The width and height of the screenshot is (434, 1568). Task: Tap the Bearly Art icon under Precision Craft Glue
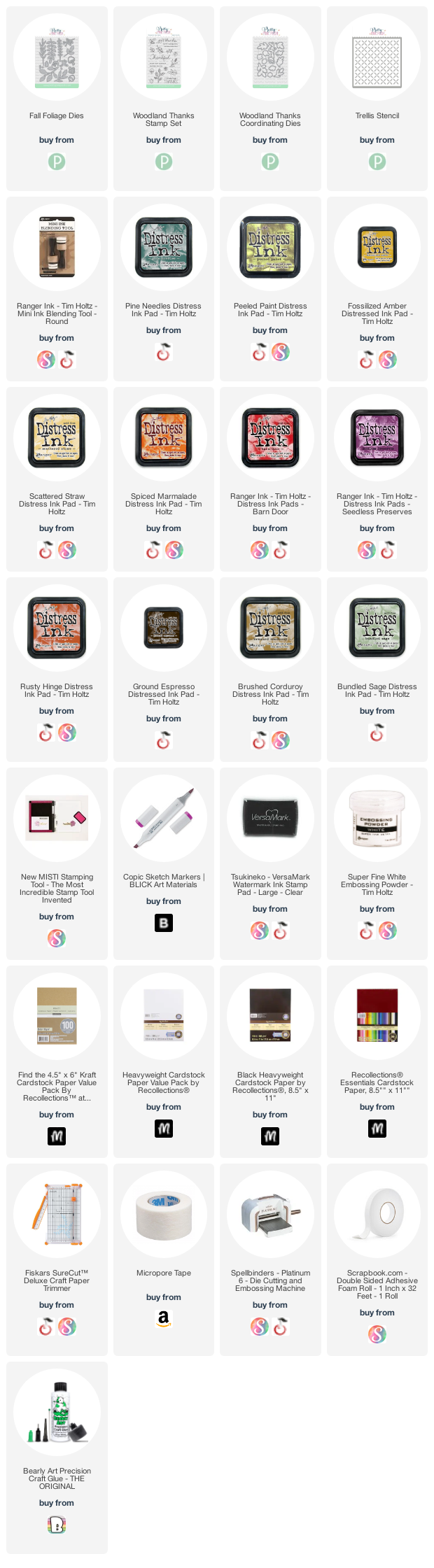(x=57, y=1525)
